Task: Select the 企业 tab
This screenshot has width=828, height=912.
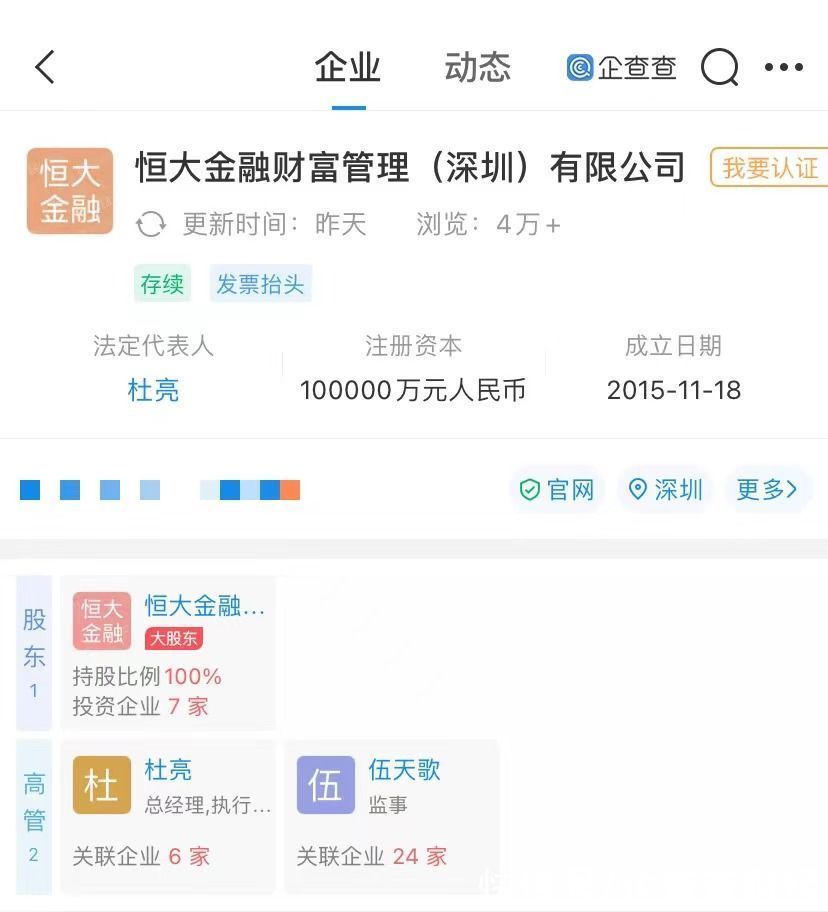Action: coord(348,68)
